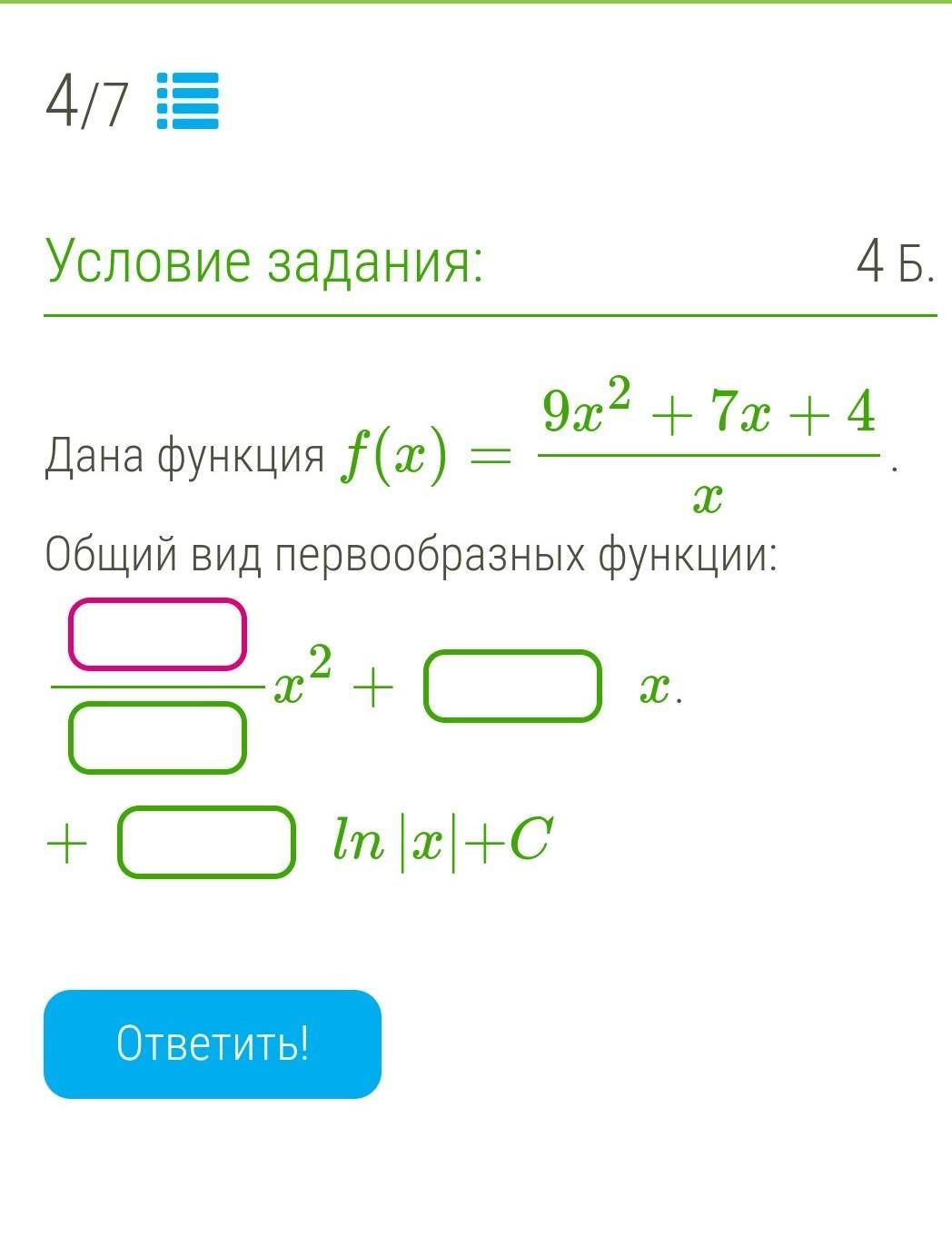
Task: Tap the numerator field of the x² fraction
Action: [157, 634]
